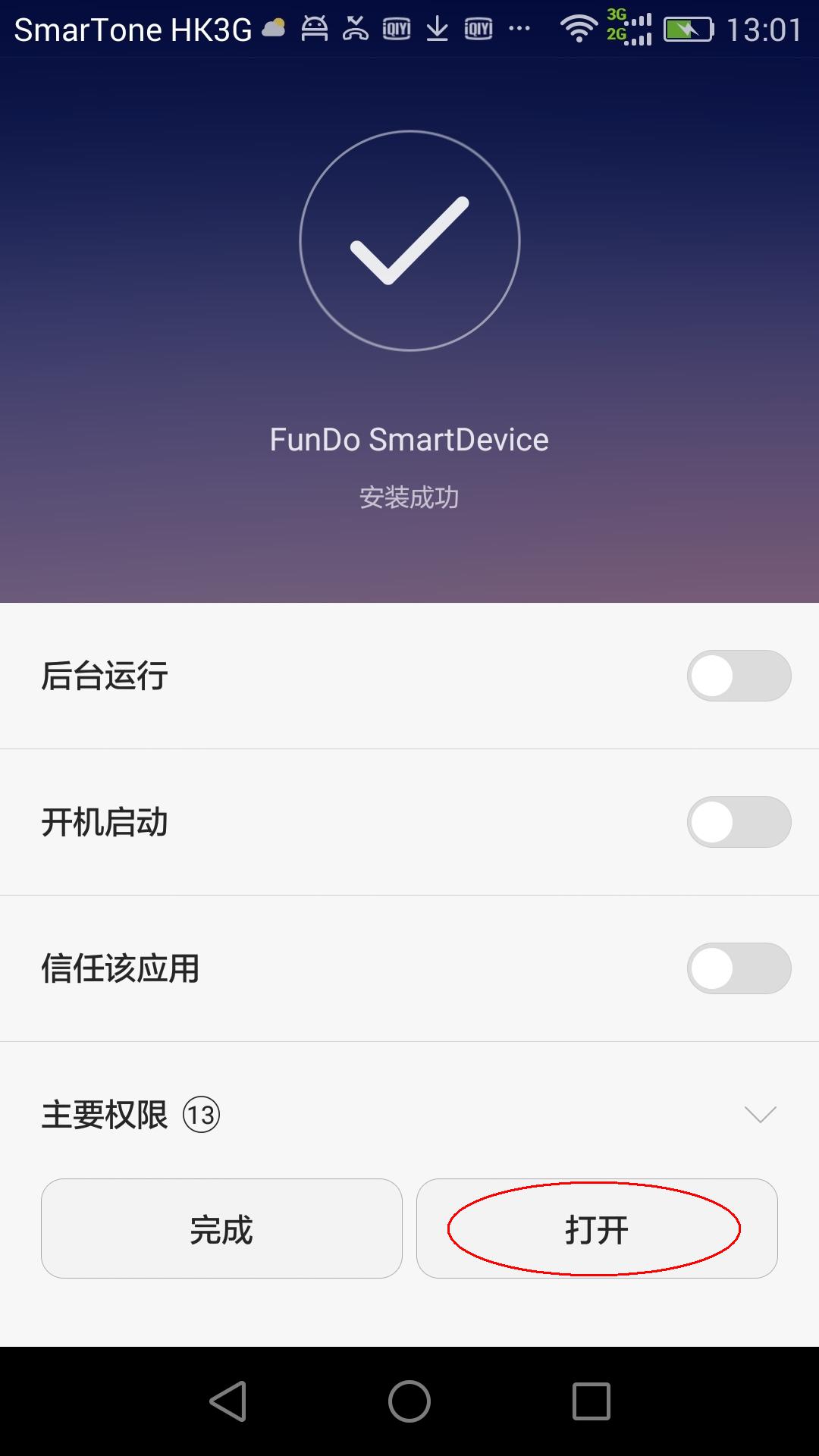Return to the home screen
The height and width of the screenshot is (1456, 819).
tap(409, 1401)
